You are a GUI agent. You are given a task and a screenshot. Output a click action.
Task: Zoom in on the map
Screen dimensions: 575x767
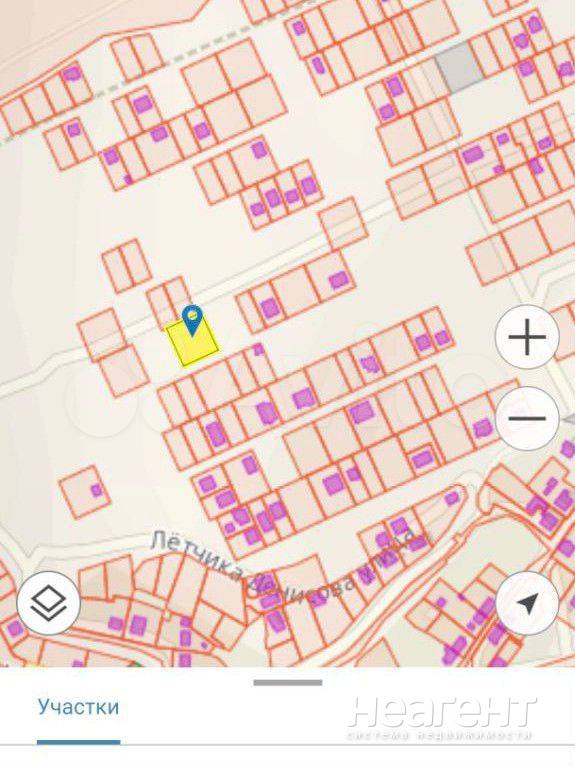point(527,337)
